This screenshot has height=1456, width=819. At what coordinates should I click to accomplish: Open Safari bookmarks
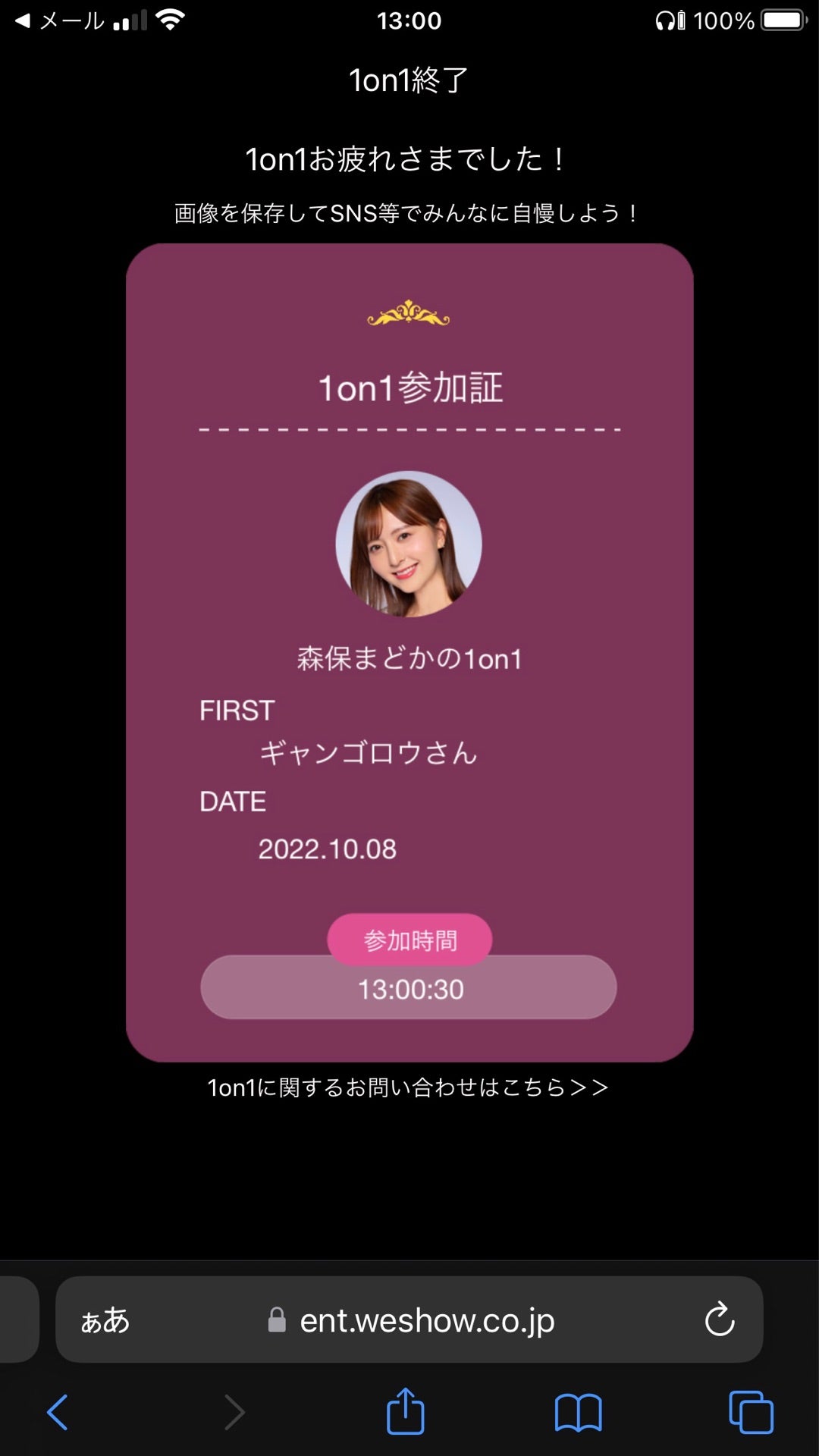[578, 1412]
